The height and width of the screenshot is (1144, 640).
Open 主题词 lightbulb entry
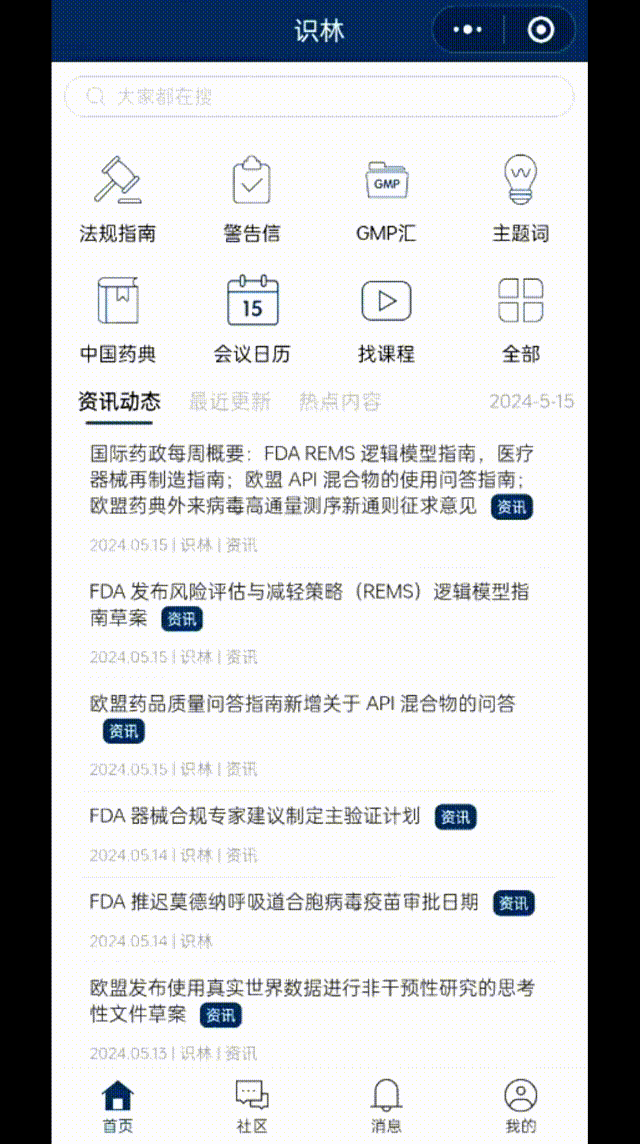point(520,198)
